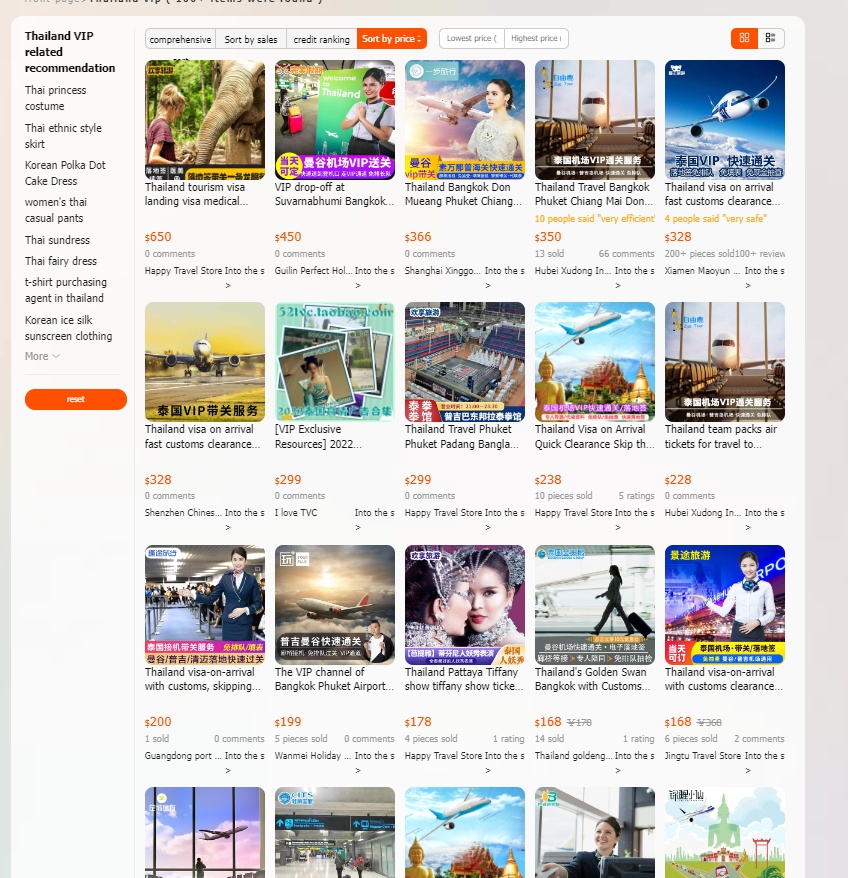
Task: Switch to list view layout
Action: click(x=771, y=38)
